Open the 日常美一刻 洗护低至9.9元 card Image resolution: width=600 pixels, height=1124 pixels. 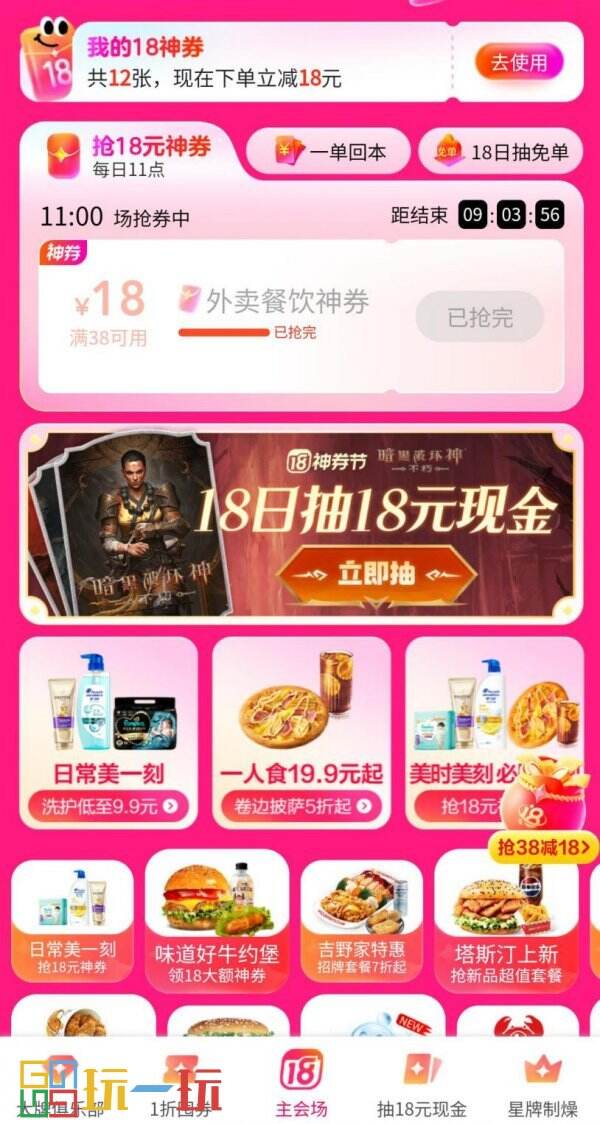click(109, 731)
